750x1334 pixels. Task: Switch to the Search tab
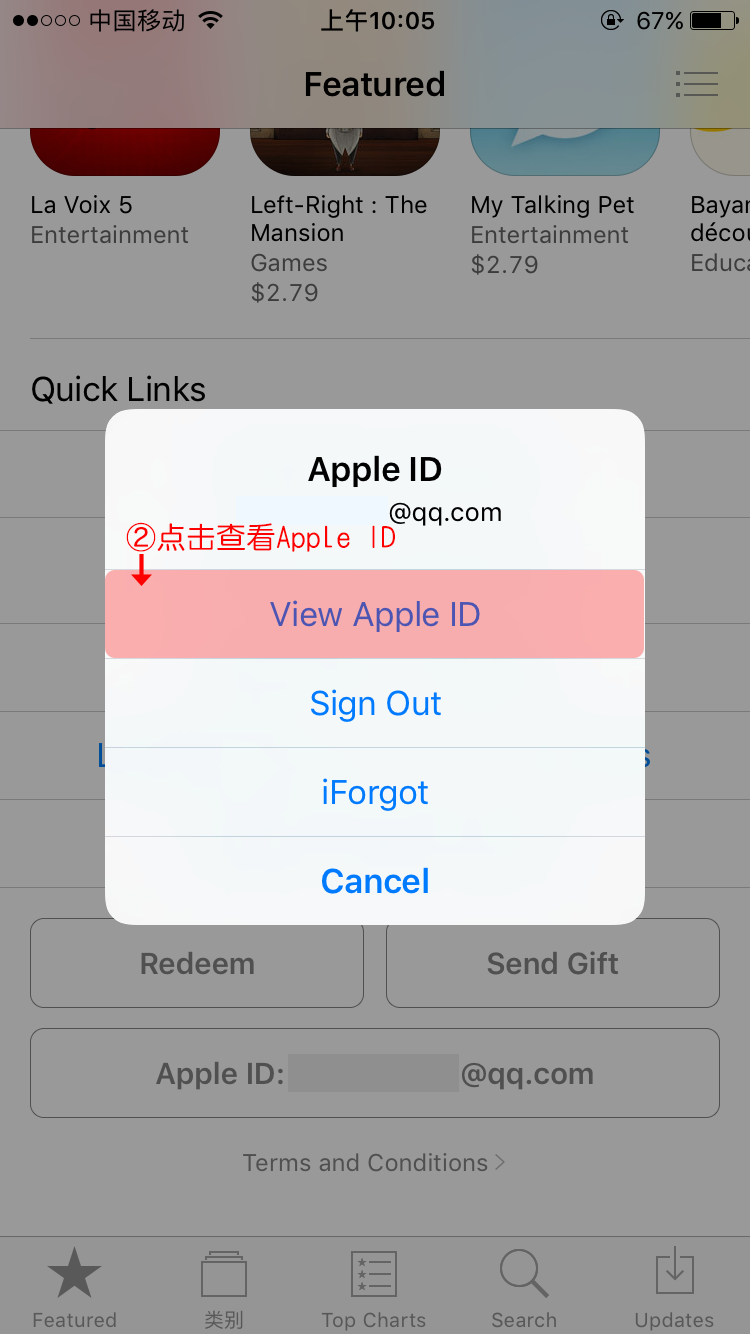pyautogui.click(x=524, y=1288)
